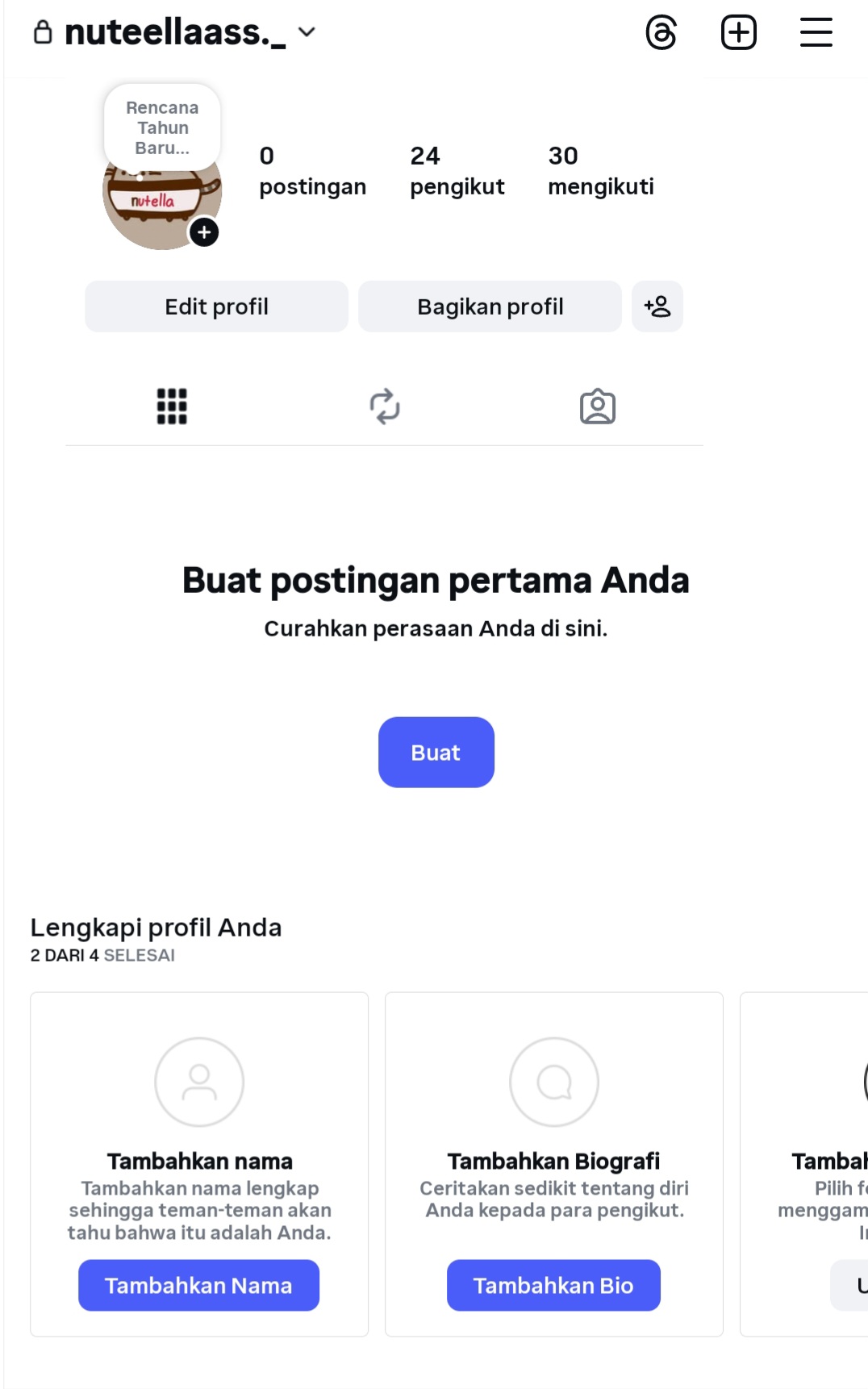Image resolution: width=868 pixels, height=1389 pixels.
Task: View the 30 mengikuti list
Action: click(x=600, y=170)
